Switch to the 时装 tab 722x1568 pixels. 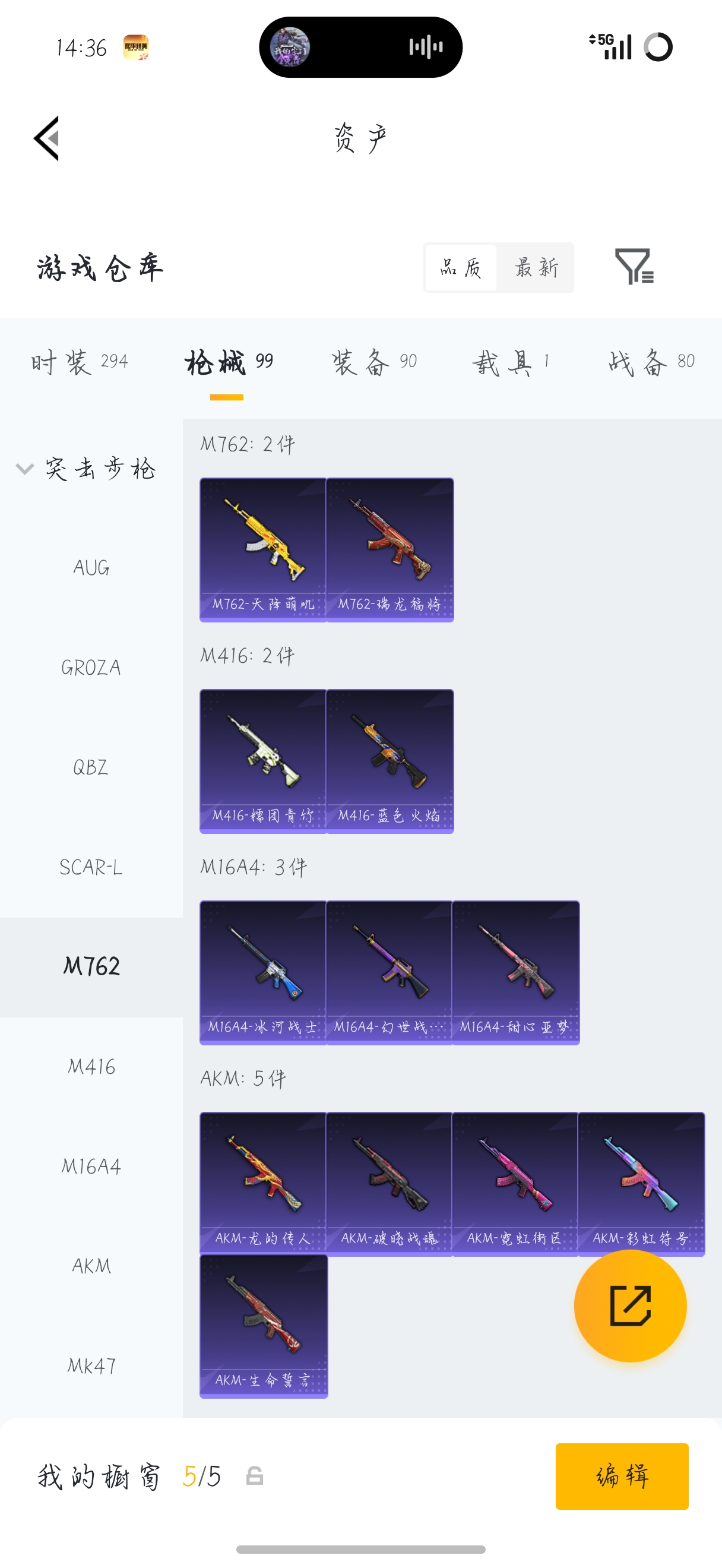click(x=79, y=362)
